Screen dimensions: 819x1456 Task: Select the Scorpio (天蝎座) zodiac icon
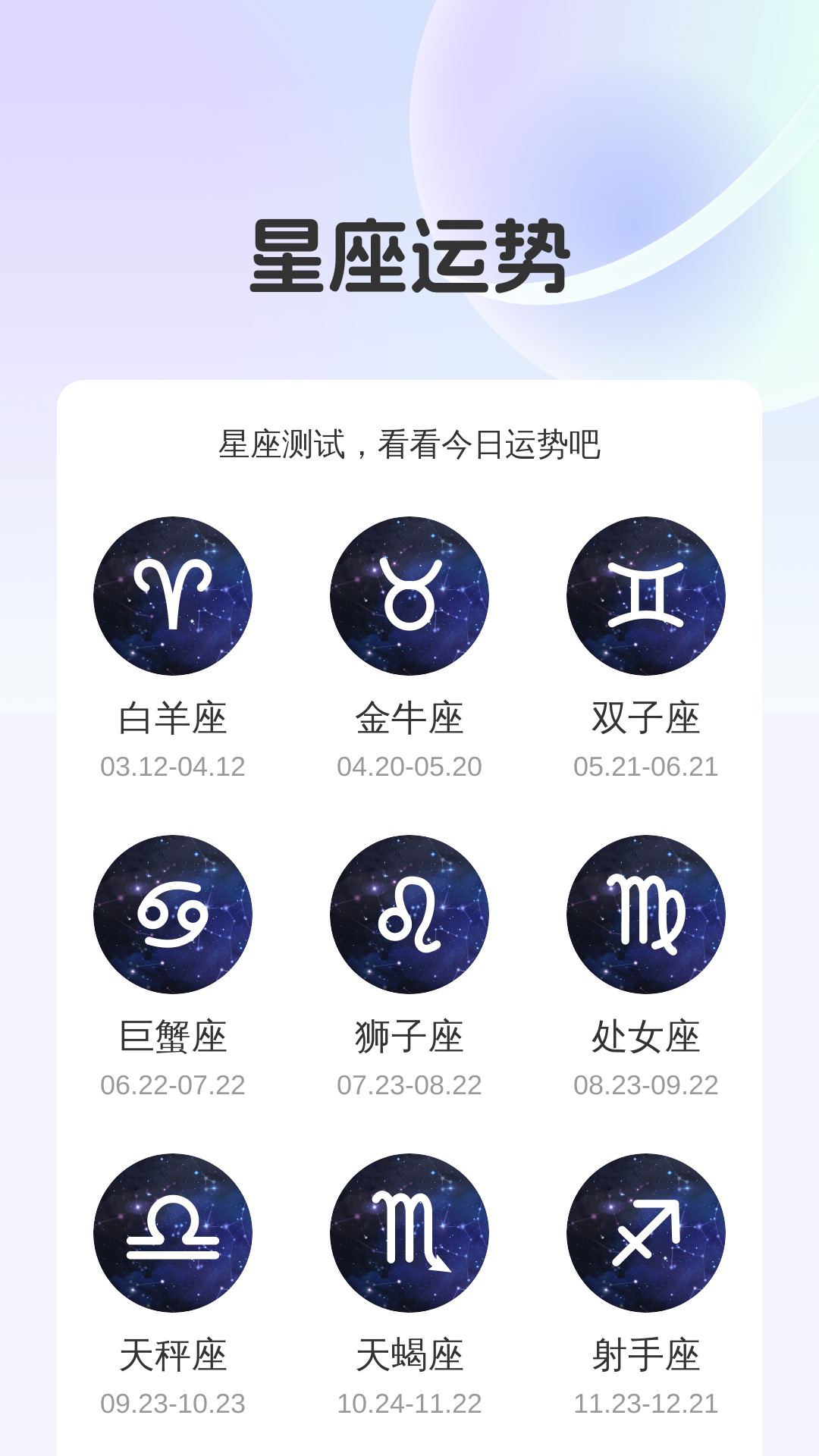pos(409,1232)
